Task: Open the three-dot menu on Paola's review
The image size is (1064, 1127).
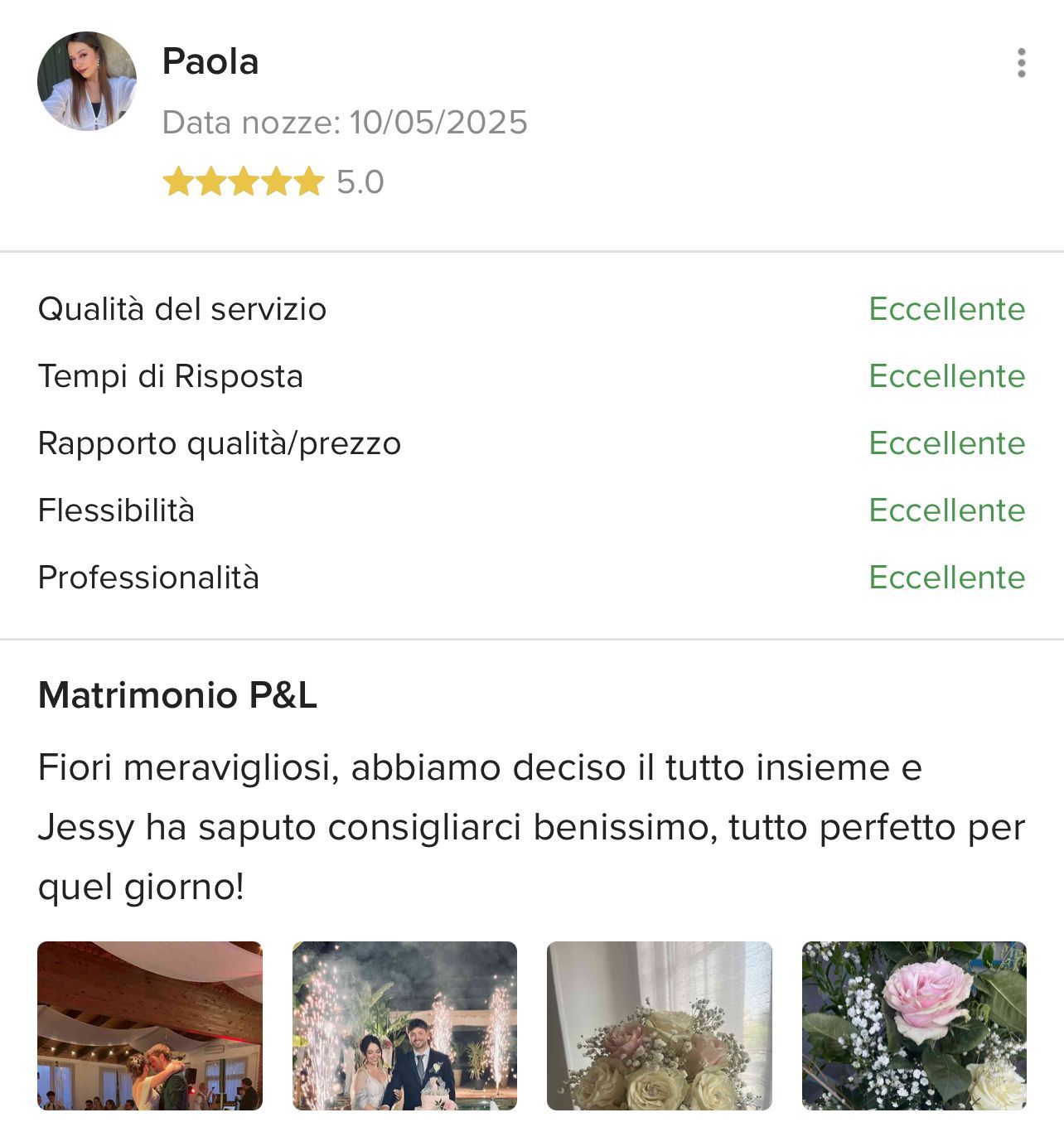Action: coord(1021,63)
